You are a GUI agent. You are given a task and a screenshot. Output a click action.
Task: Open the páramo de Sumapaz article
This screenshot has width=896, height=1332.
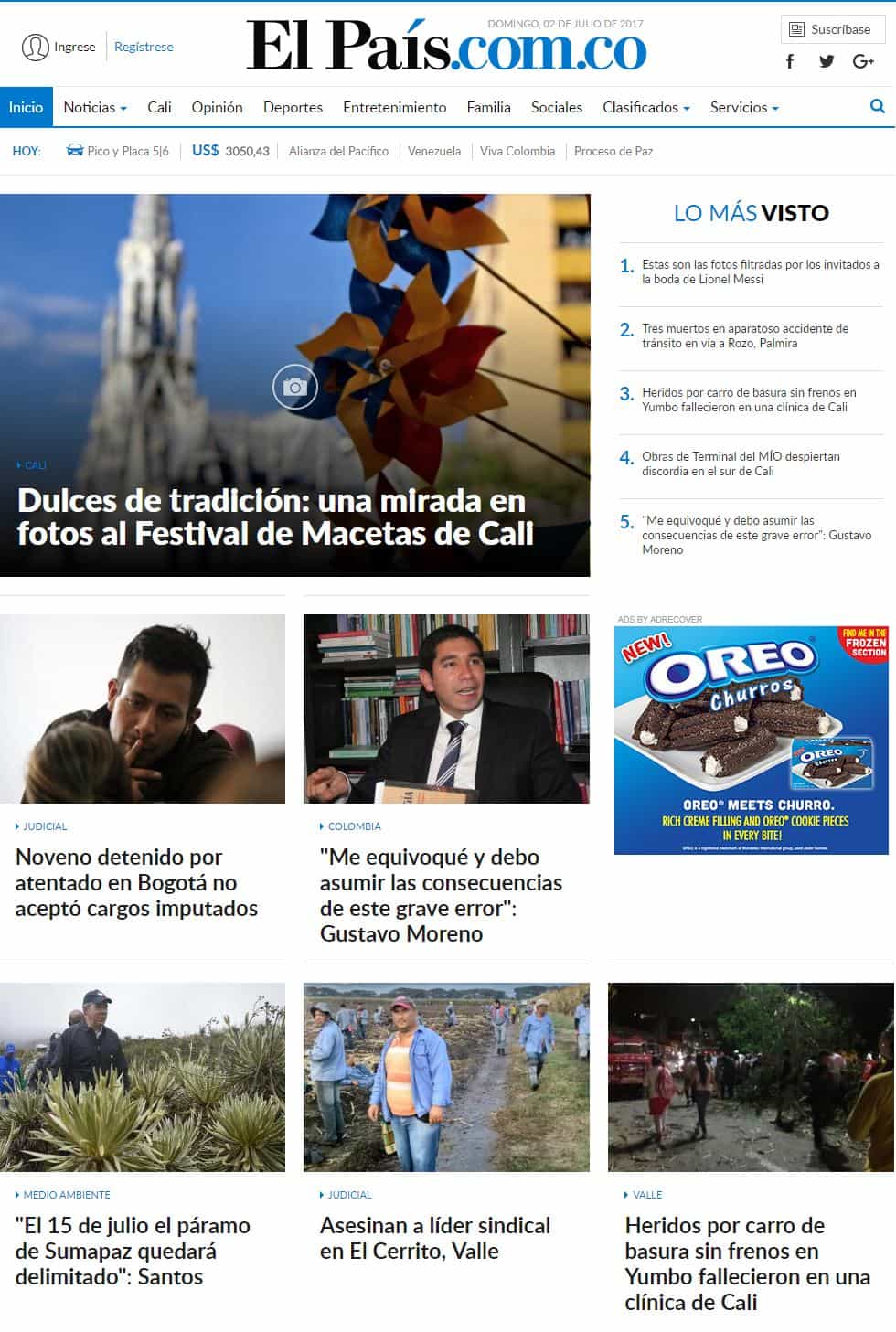[133, 1250]
